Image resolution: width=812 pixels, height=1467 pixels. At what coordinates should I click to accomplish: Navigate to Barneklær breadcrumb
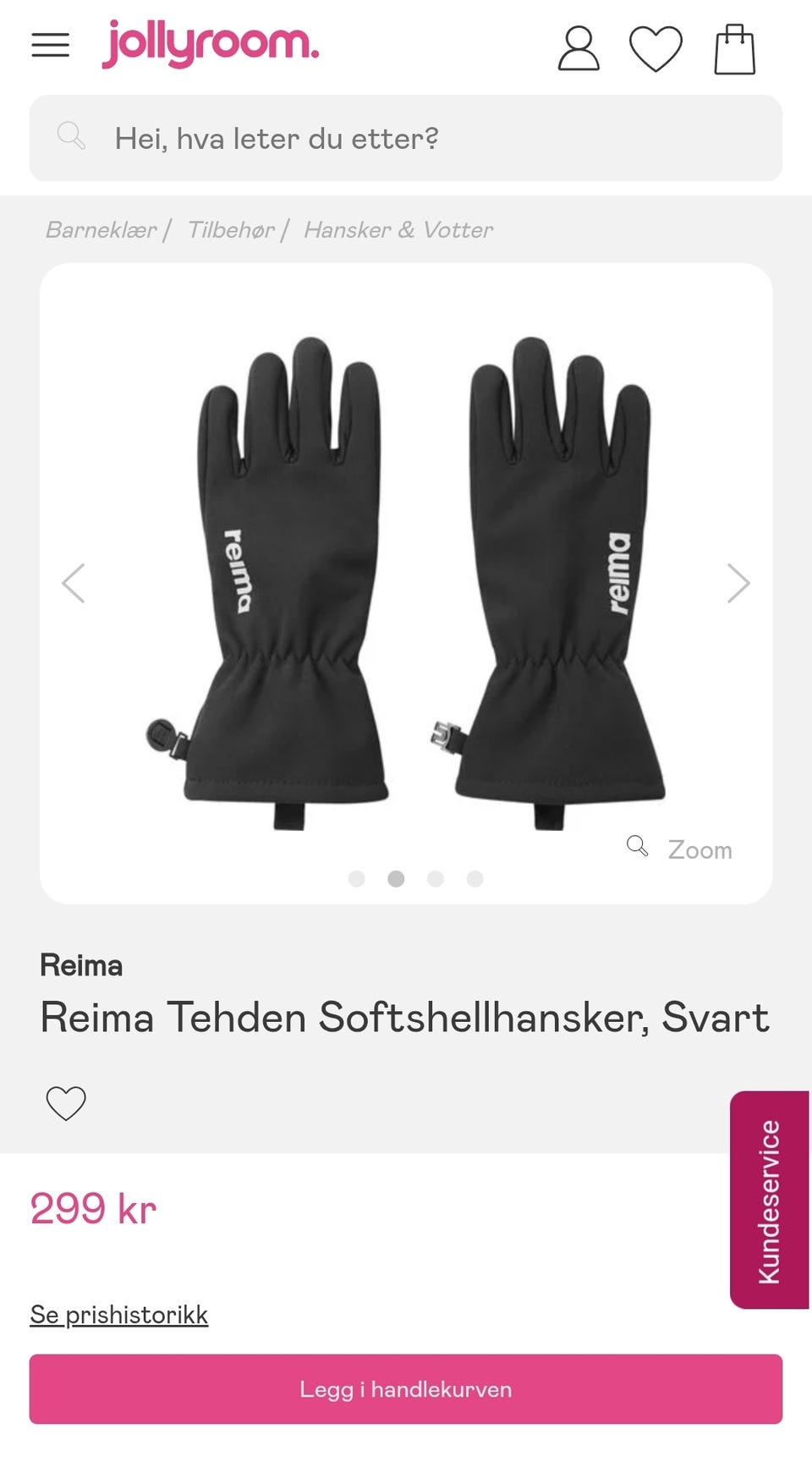[100, 229]
